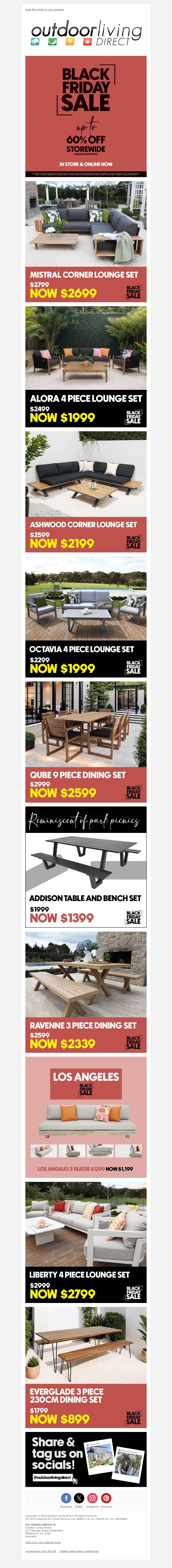Tap the Addison Table and Bench Set card
The width and height of the screenshot is (172, 1568).
[x=86, y=867]
